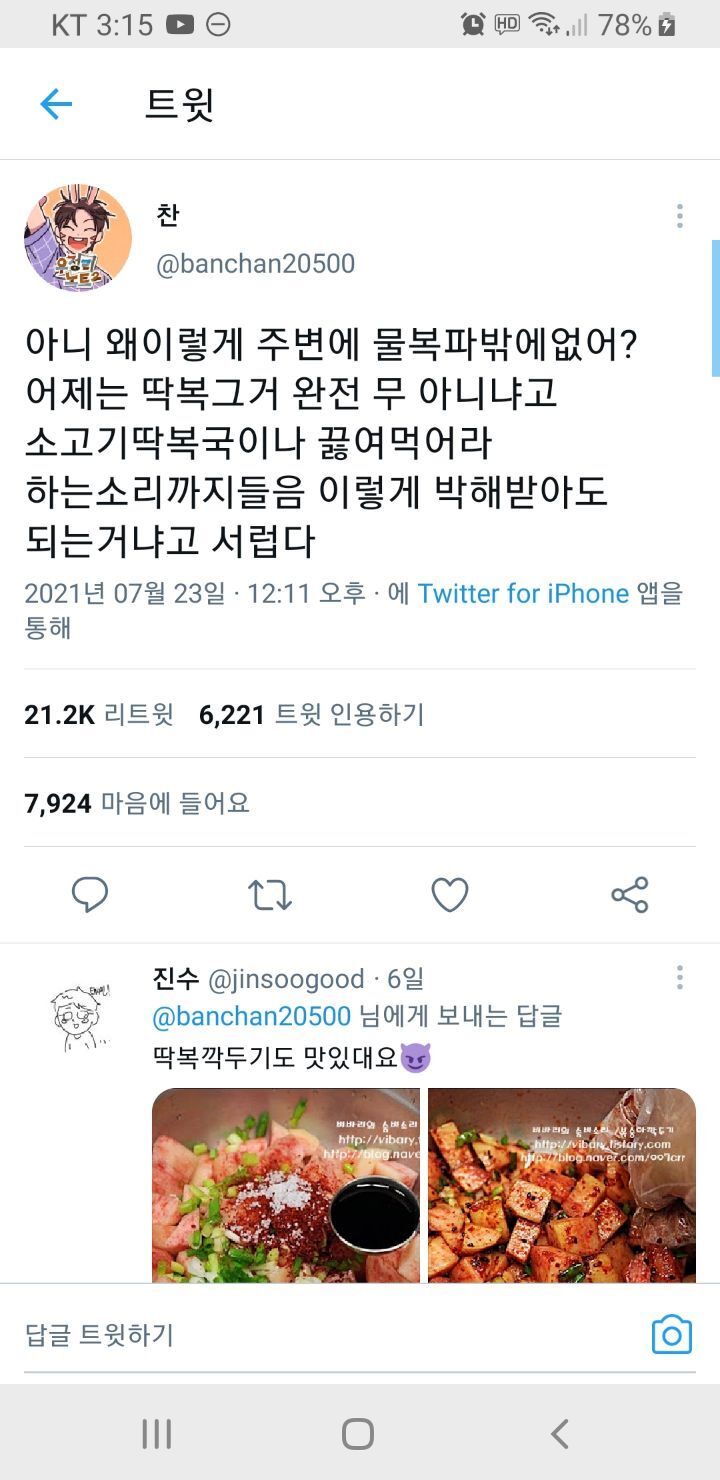Share 찬's tweet
This screenshot has height=1480, width=720.
coord(630,894)
